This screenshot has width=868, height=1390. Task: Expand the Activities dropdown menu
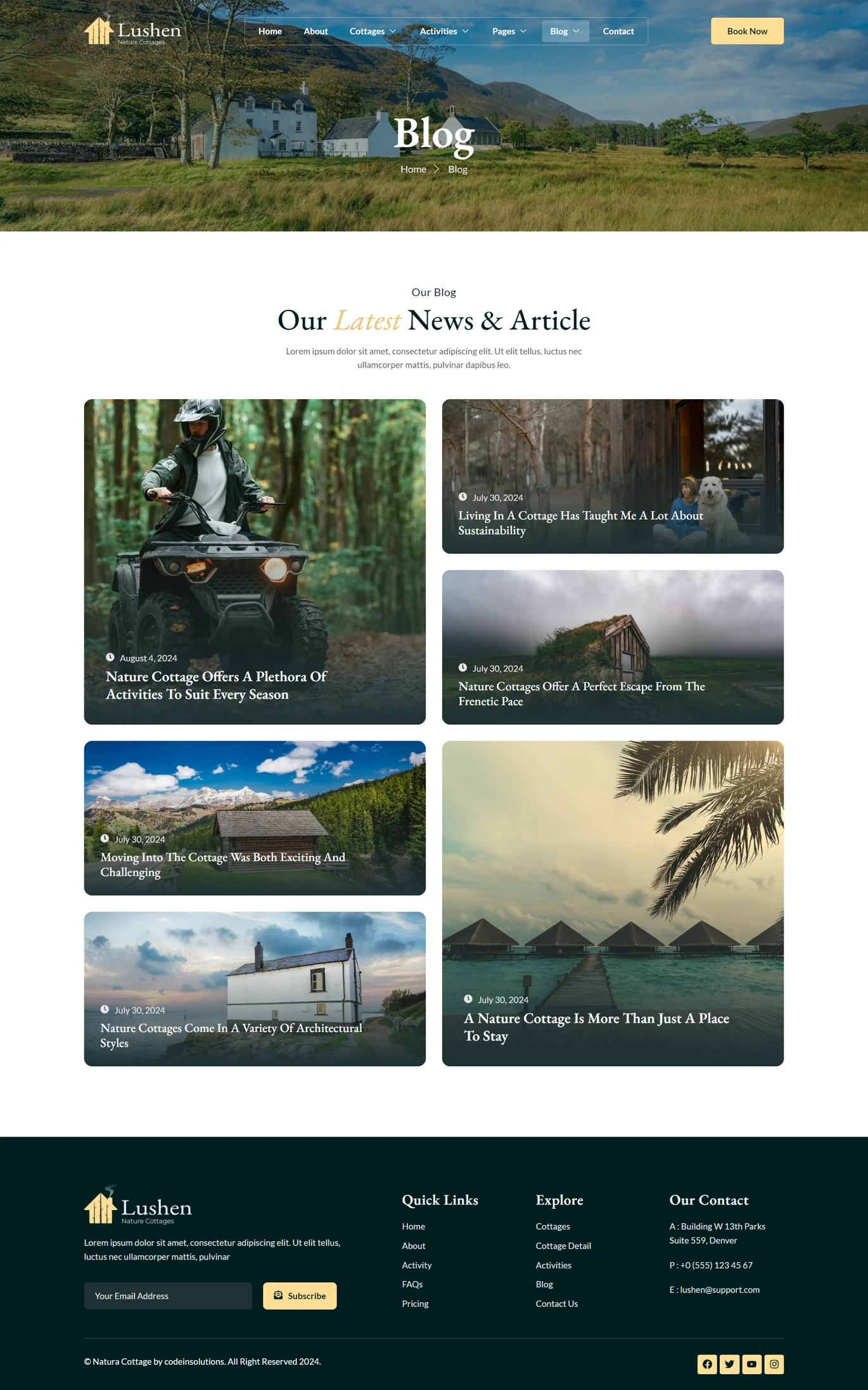444,31
